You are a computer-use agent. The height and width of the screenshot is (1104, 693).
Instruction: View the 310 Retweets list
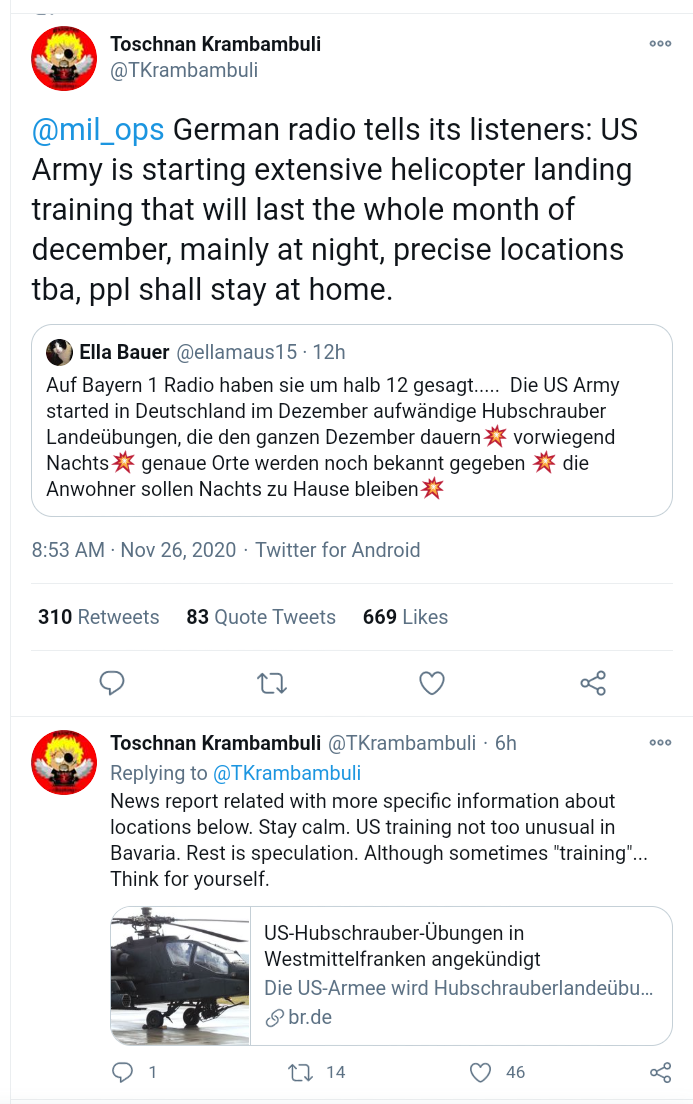(x=98, y=617)
